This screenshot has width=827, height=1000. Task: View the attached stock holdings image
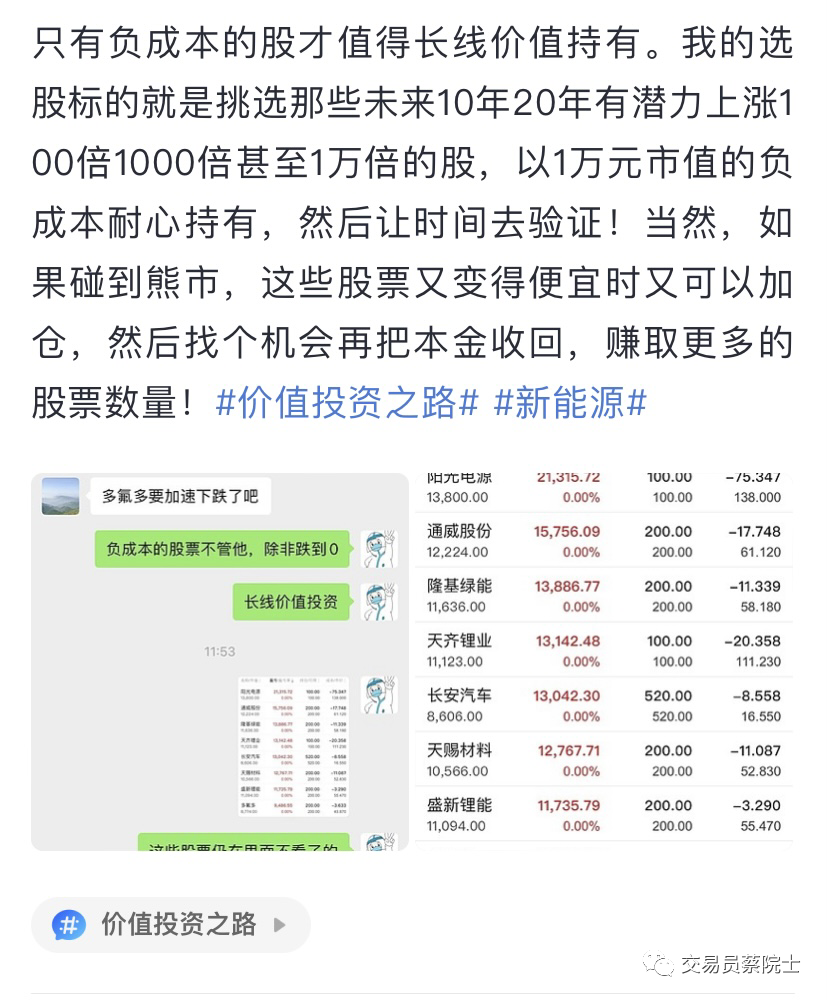coord(604,661)
